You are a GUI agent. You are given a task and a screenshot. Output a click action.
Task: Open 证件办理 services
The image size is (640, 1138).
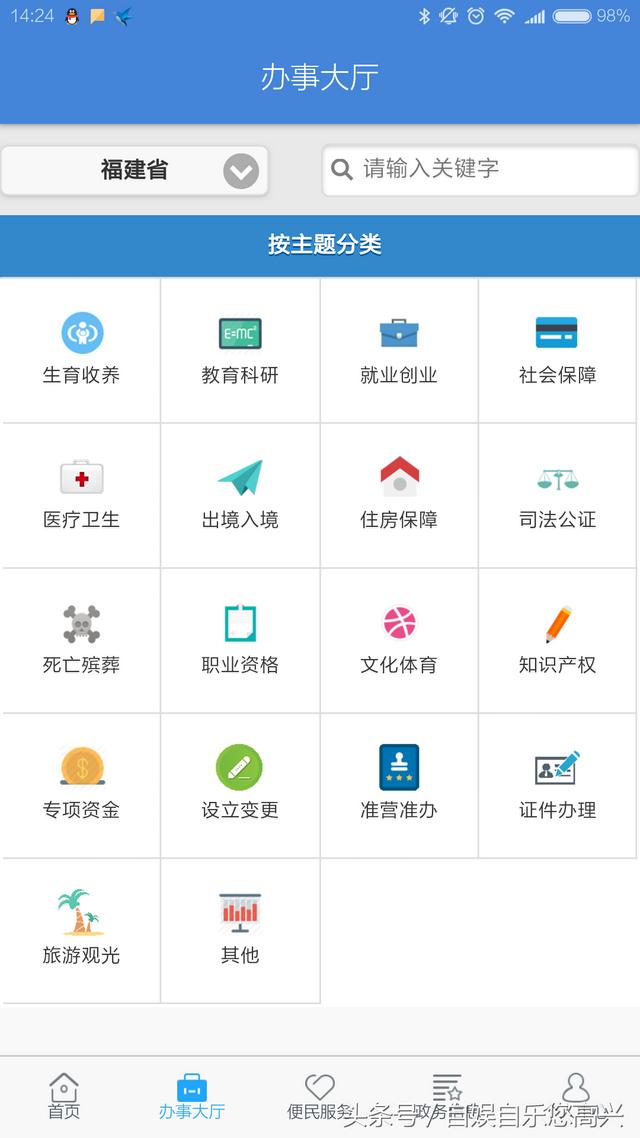[x=557, y=785]
